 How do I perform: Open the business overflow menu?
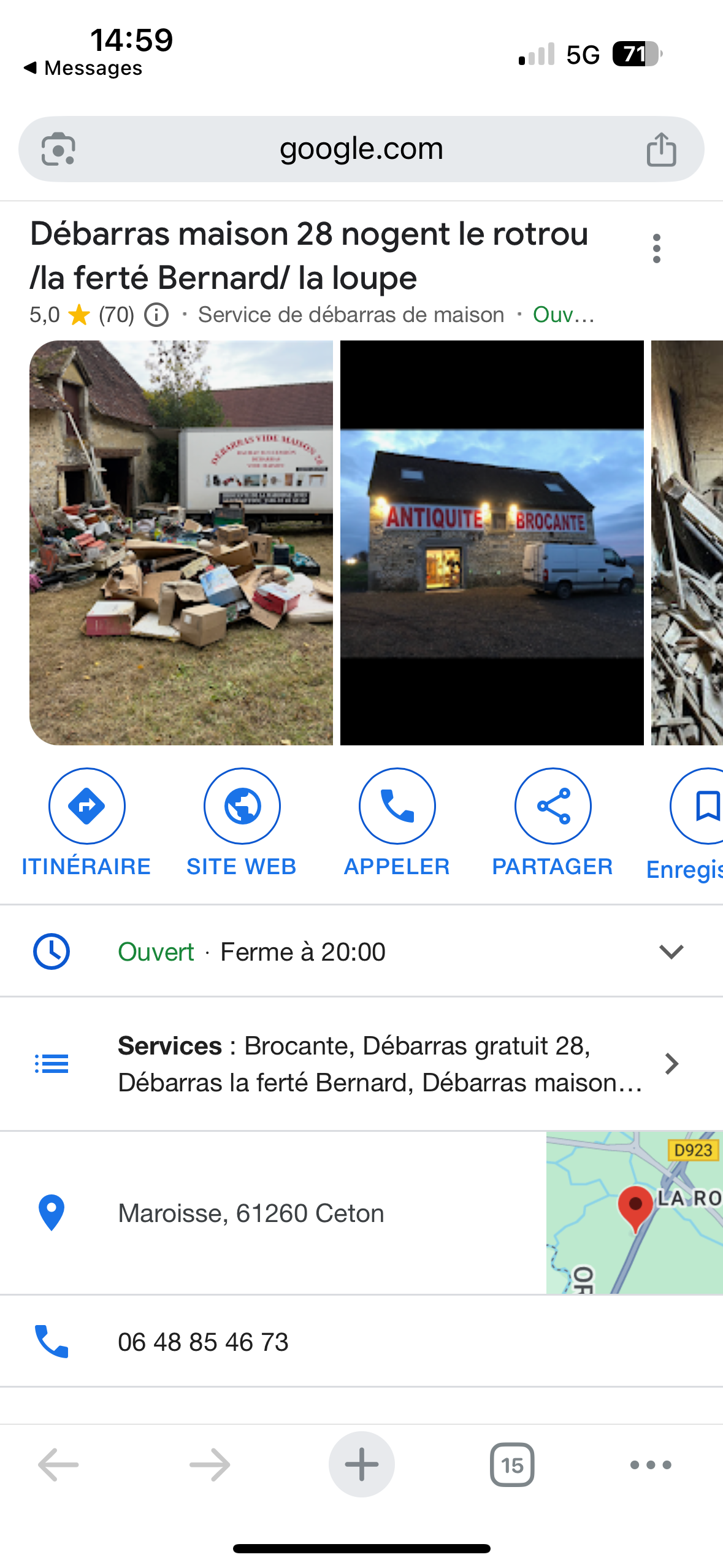point(656,248)
